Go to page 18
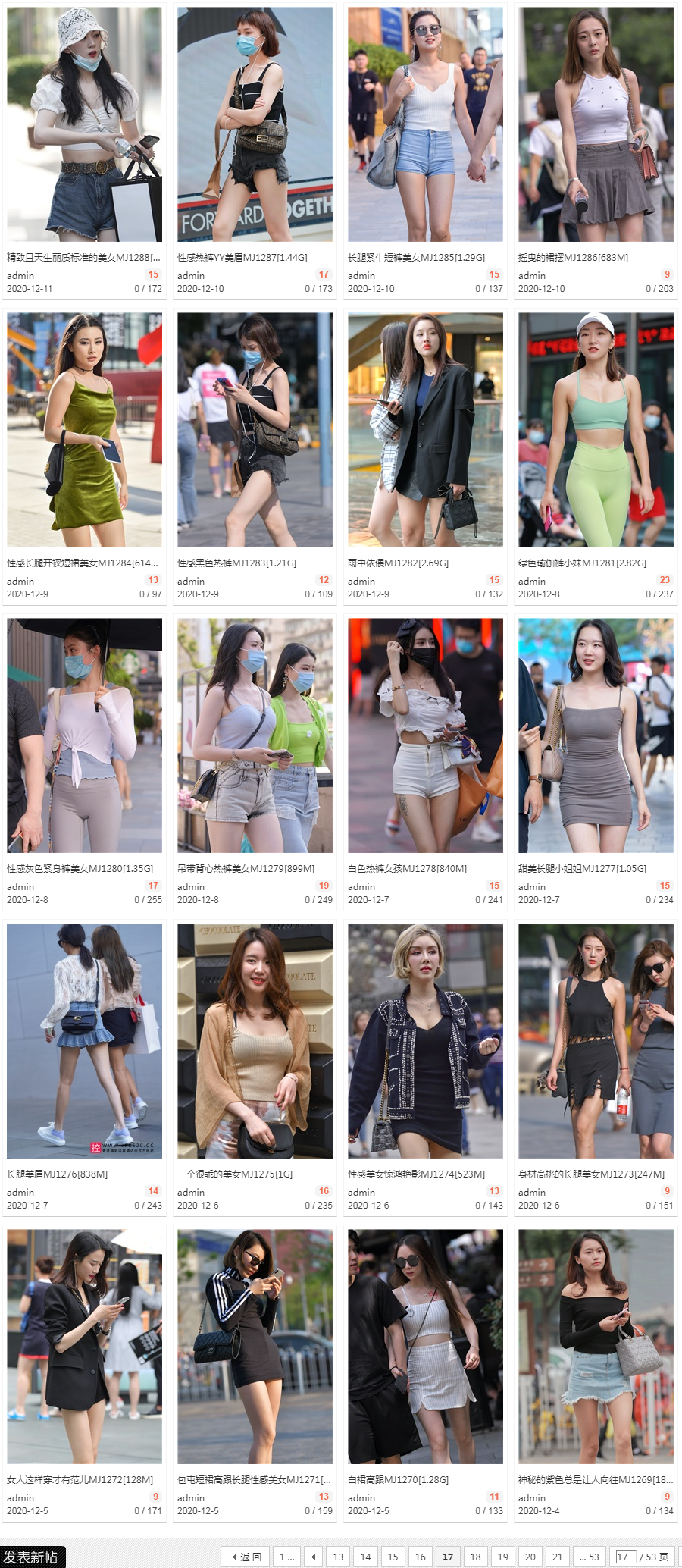Image resolution: width=682 pixels, height=1568 pixels. pyautogui.click(x=475, y=1557)
